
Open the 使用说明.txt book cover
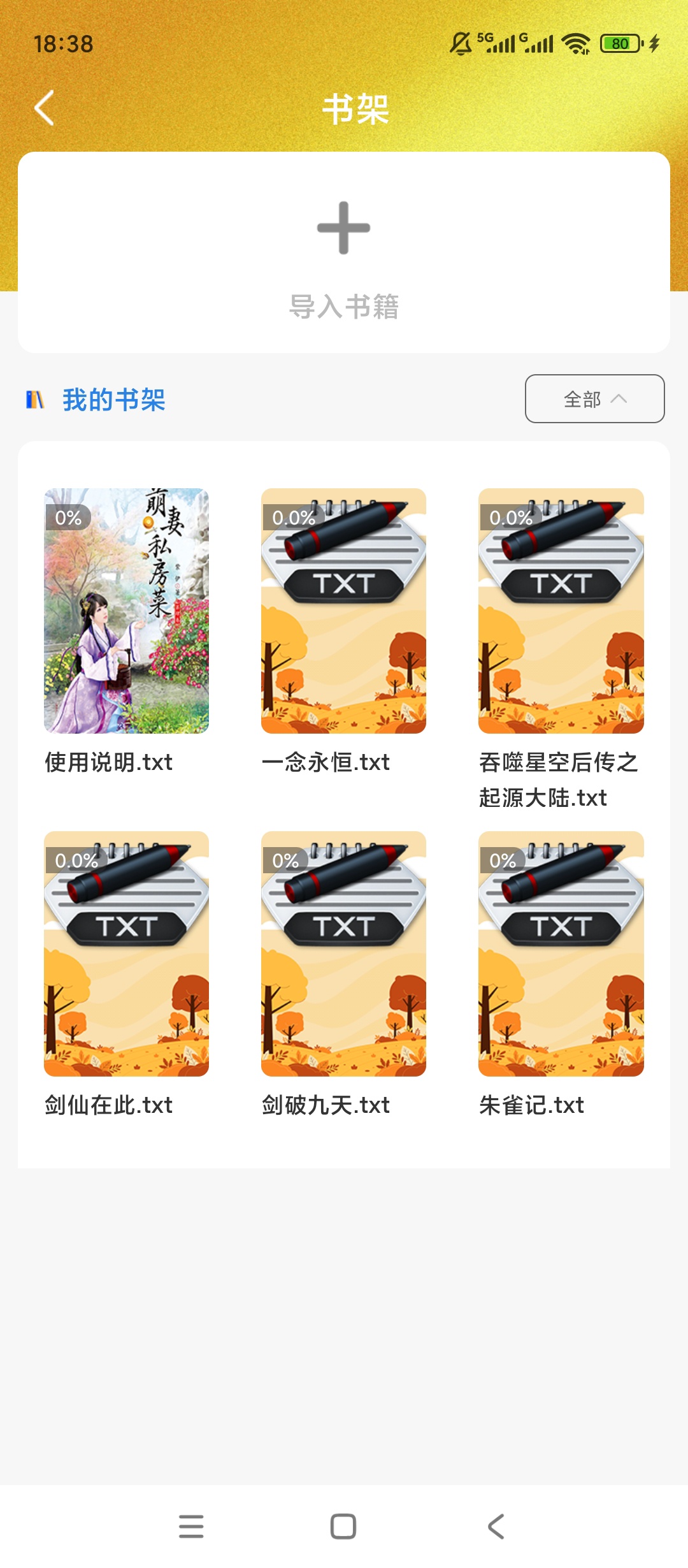[x=125, y=609]
